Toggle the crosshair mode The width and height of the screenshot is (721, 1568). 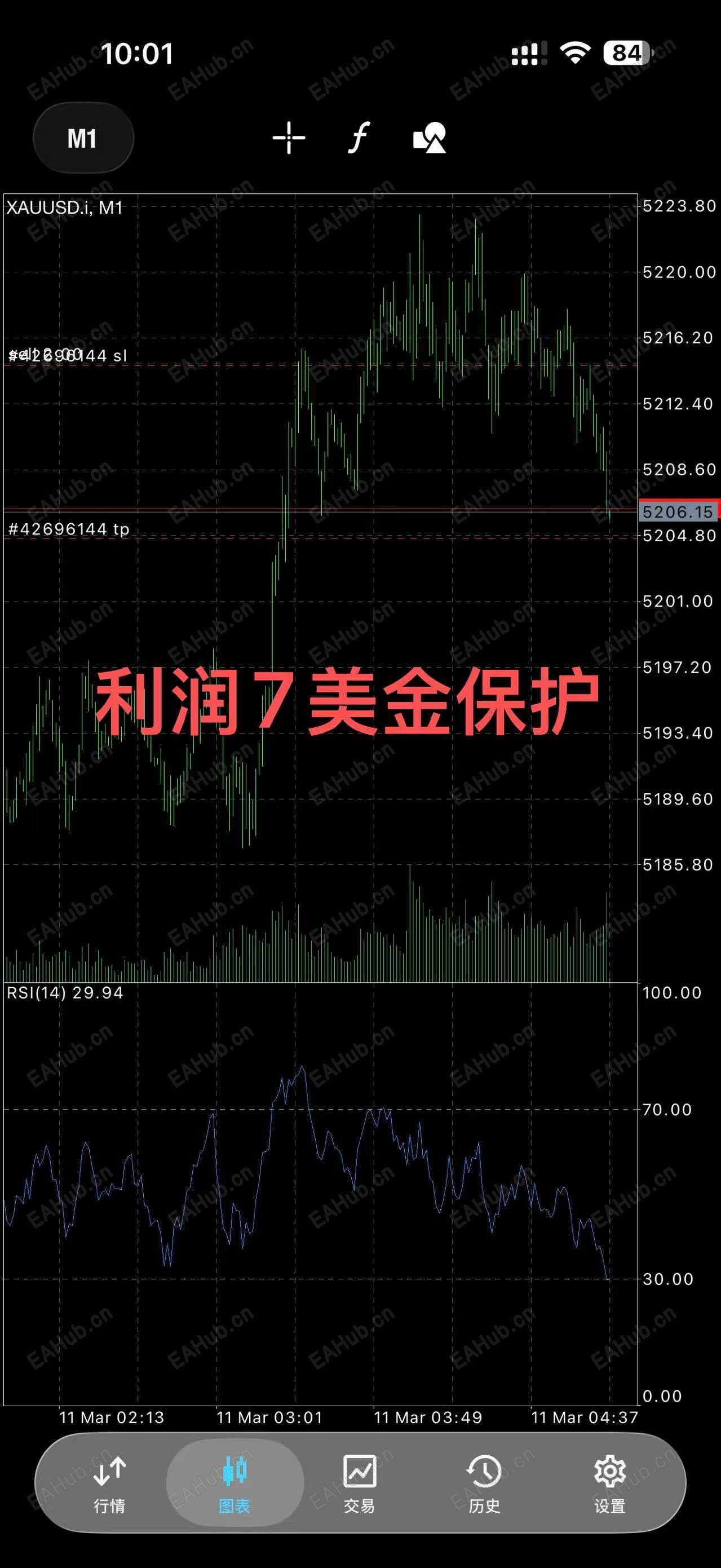coord(289,138)
